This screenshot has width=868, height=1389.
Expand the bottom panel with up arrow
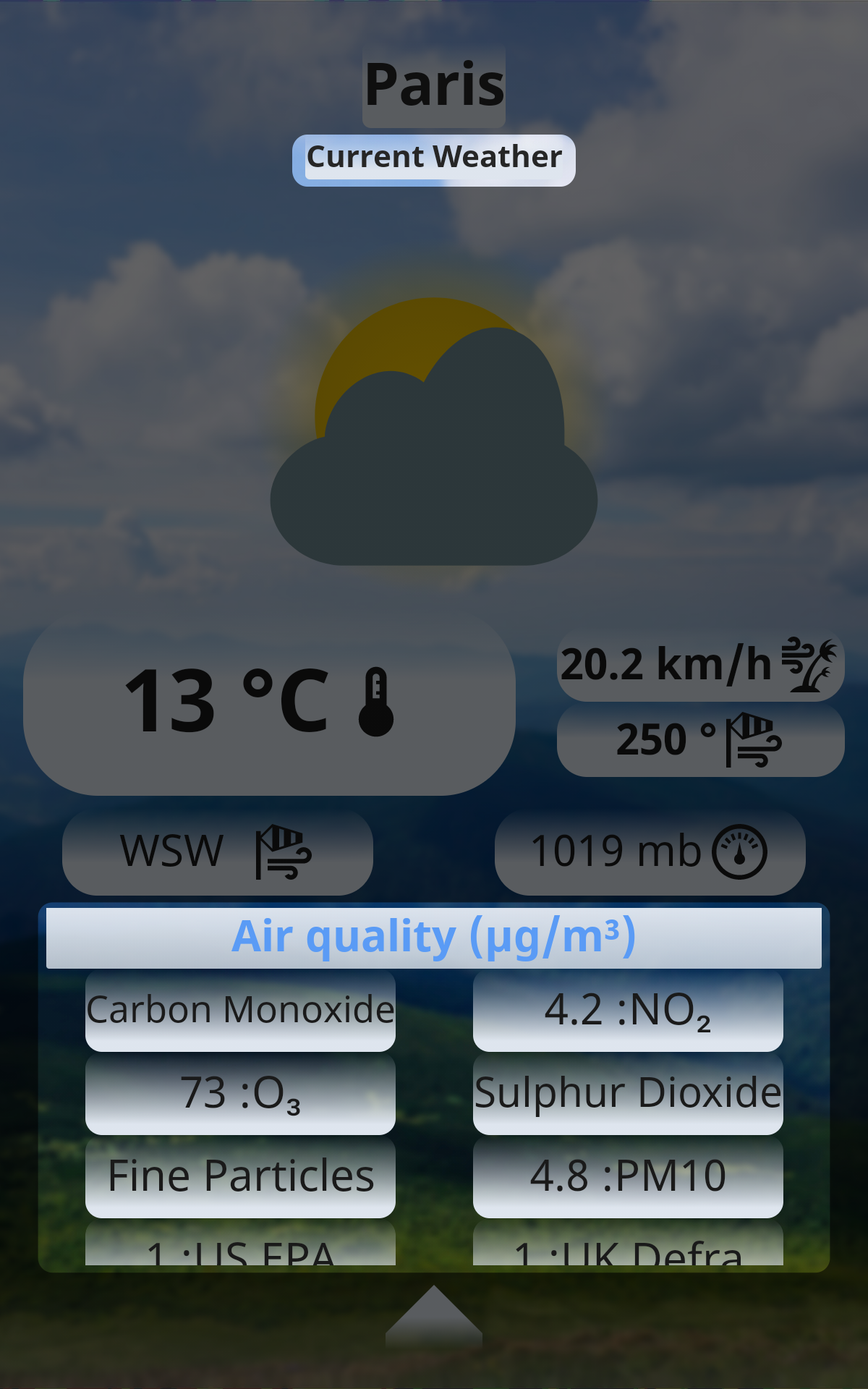[434, 1316]
